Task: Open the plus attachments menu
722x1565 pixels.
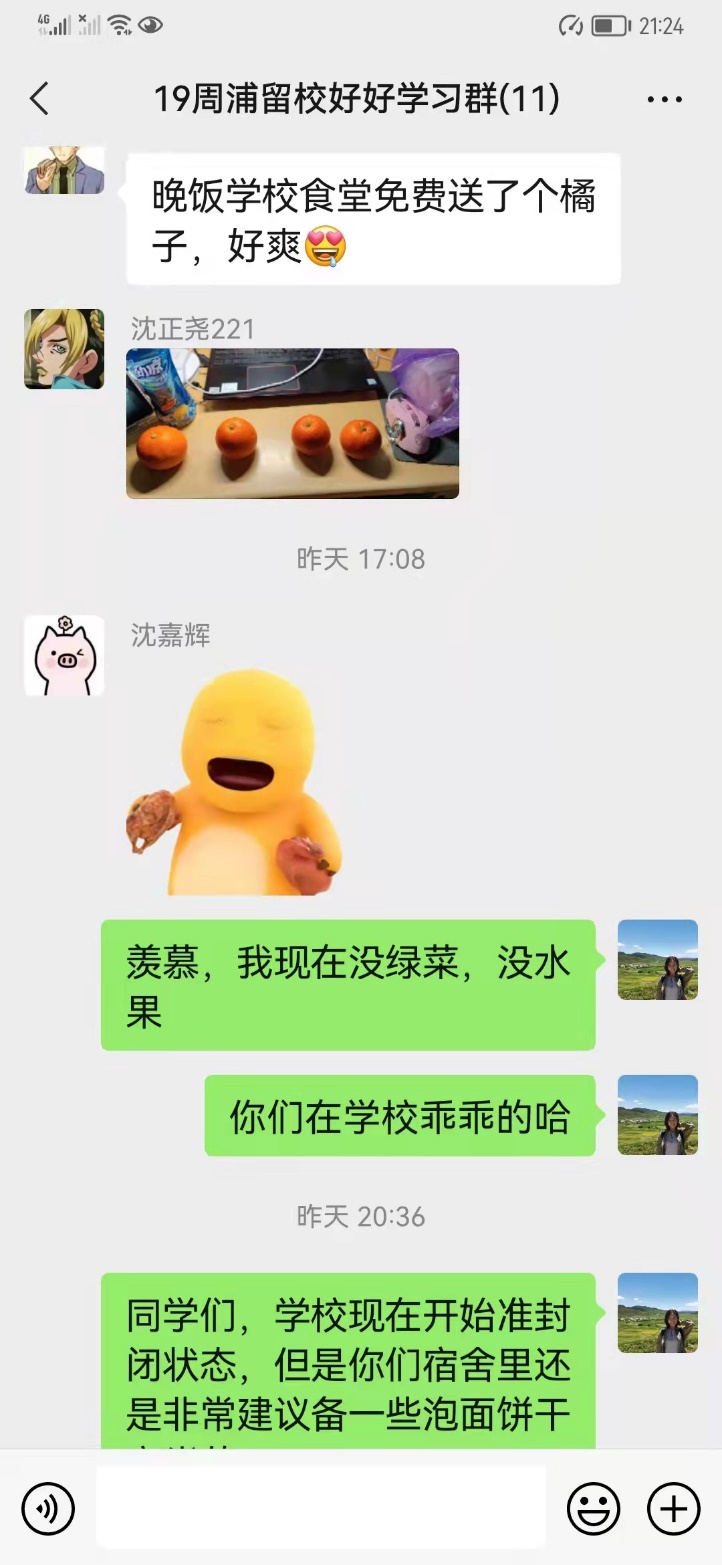Action: [674, 1508]
